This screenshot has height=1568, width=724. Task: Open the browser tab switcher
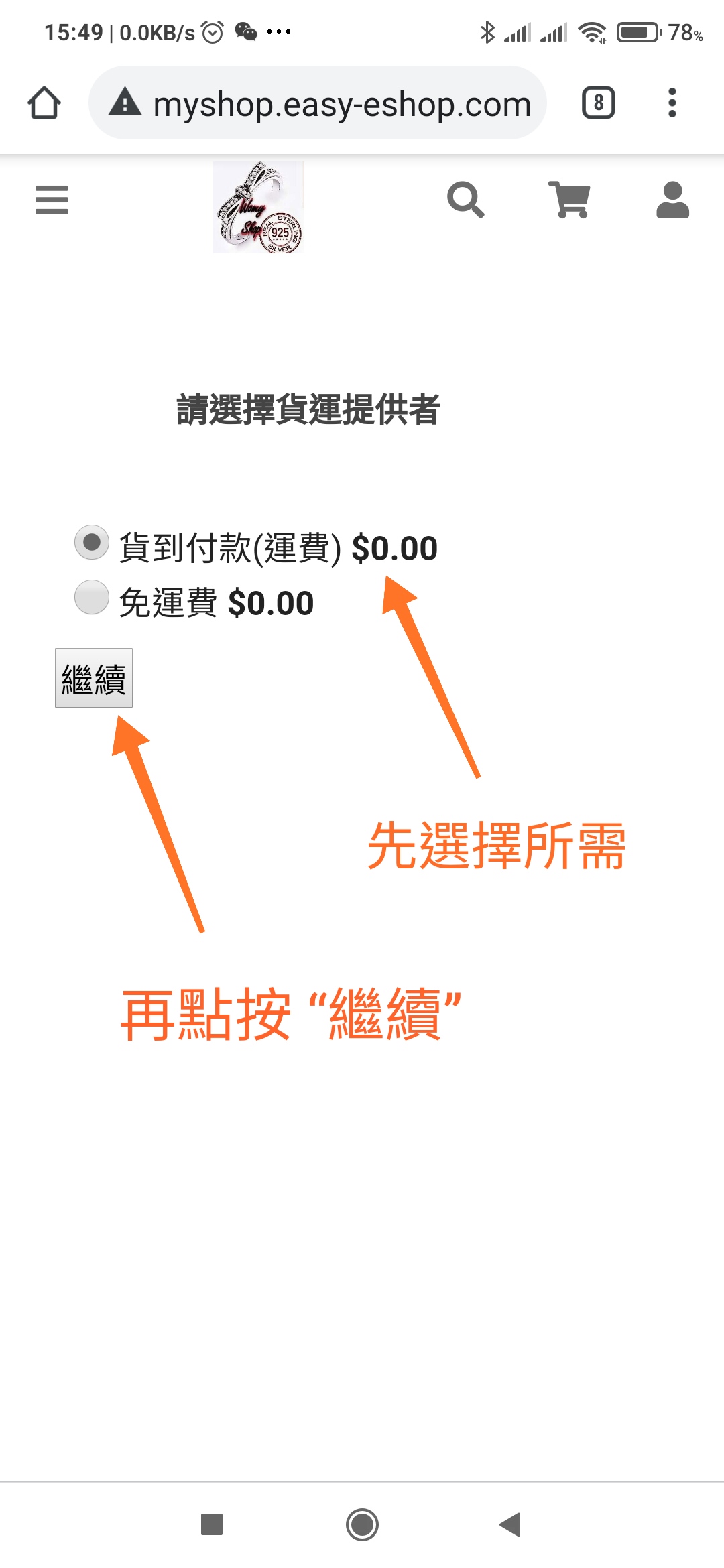[598, 103]
